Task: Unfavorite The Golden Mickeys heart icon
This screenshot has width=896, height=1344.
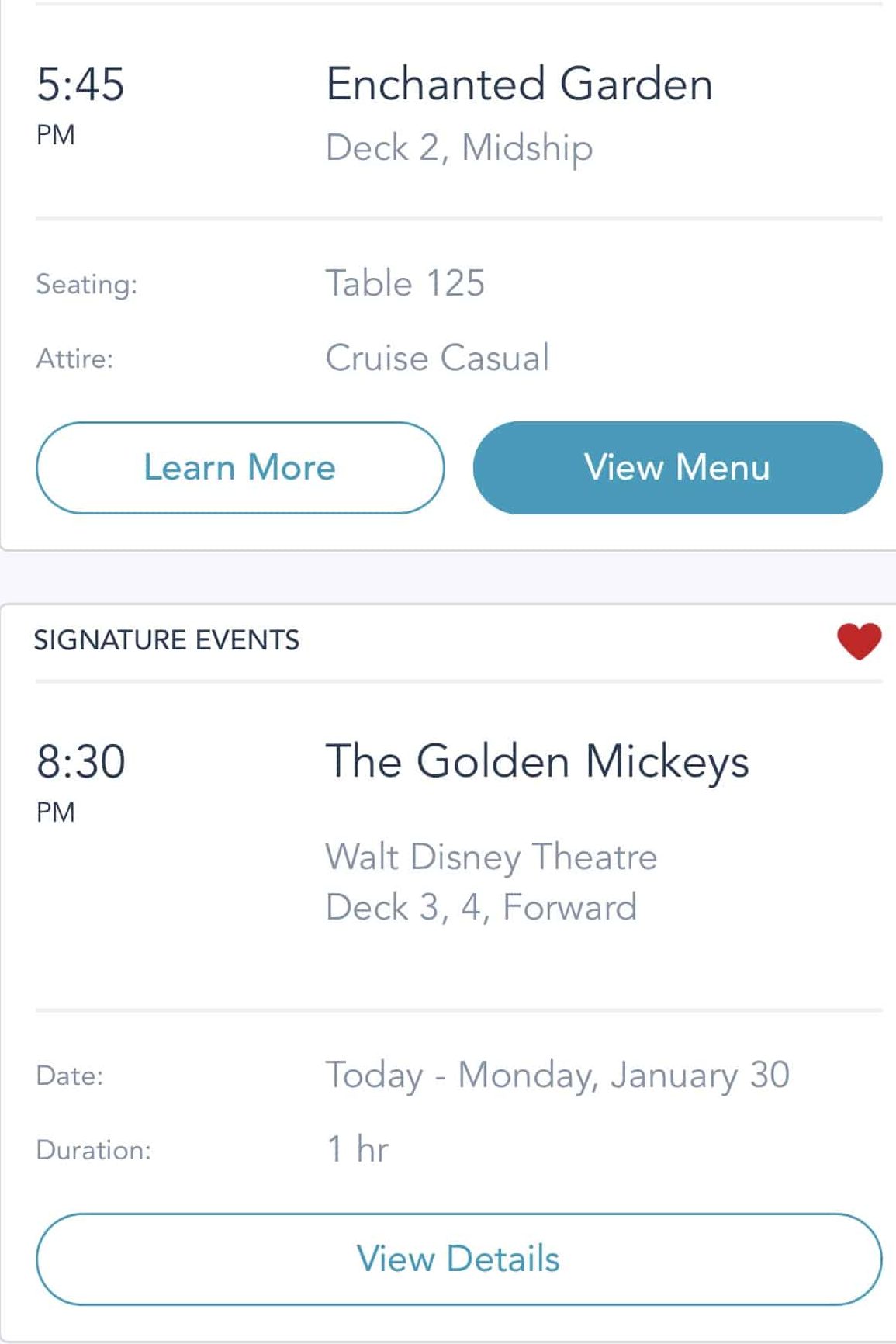Action: coord(859,641)
